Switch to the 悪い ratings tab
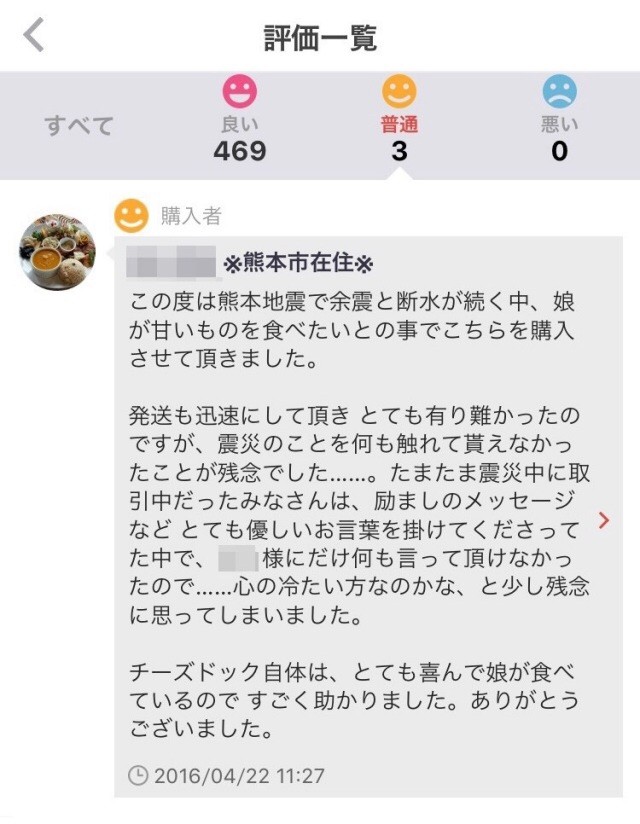 pos(559,124)
